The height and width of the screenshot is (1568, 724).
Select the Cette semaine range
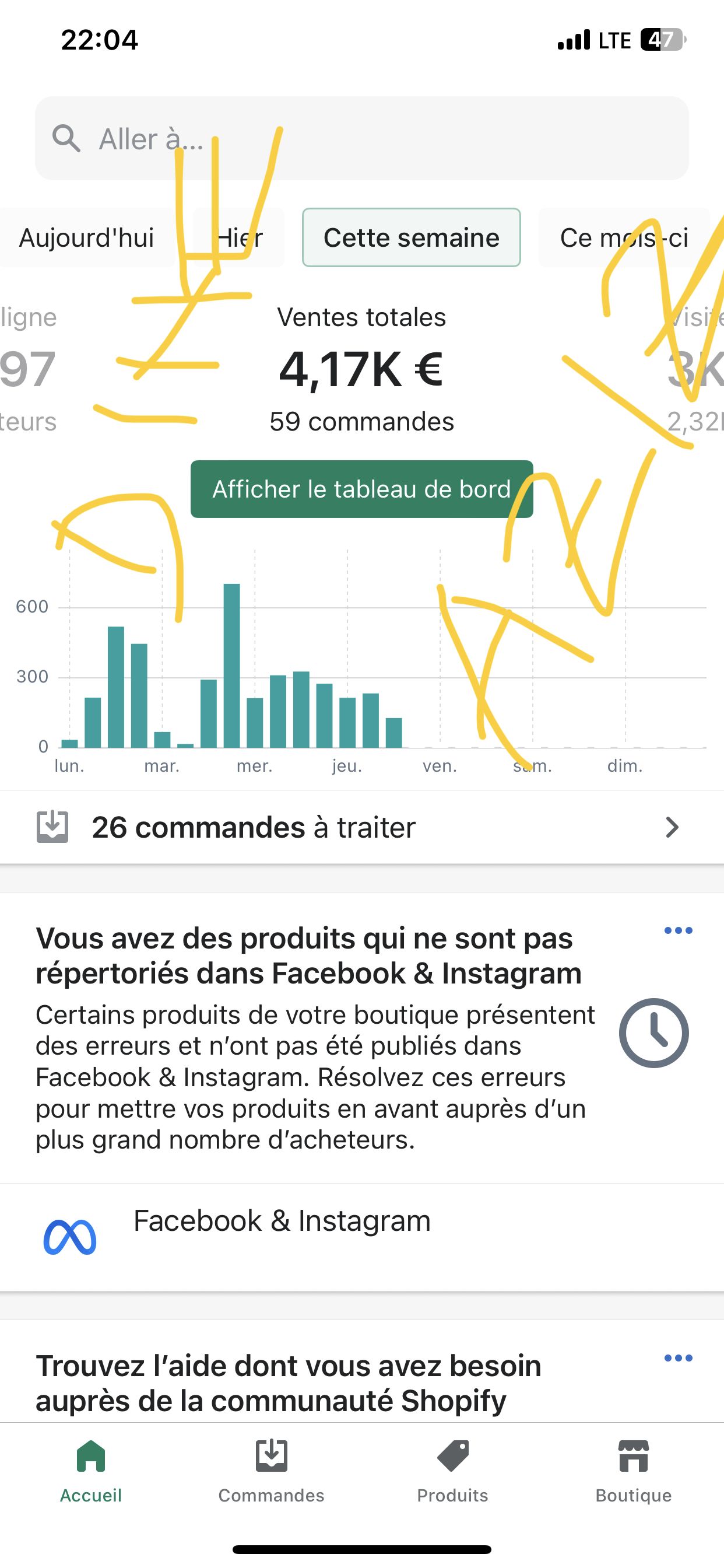[x=412, y=237]
